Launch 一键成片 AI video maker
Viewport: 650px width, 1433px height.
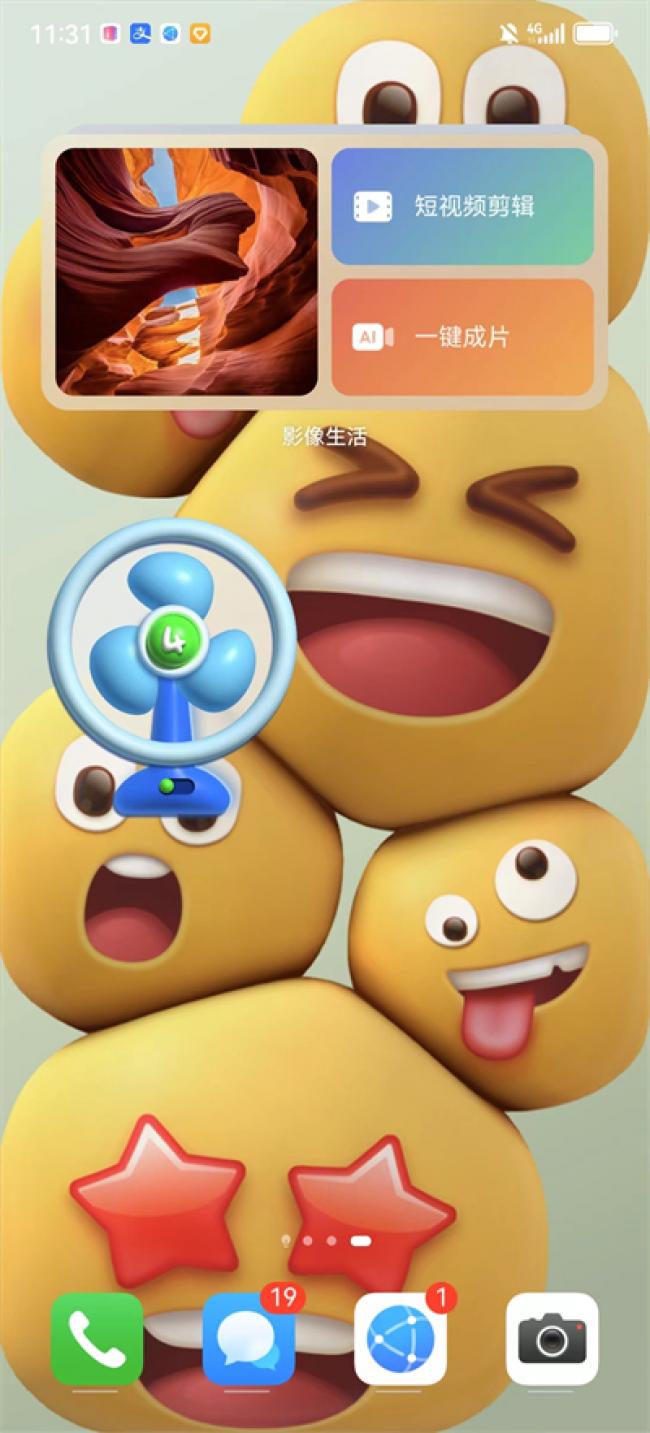coord(462,337)
